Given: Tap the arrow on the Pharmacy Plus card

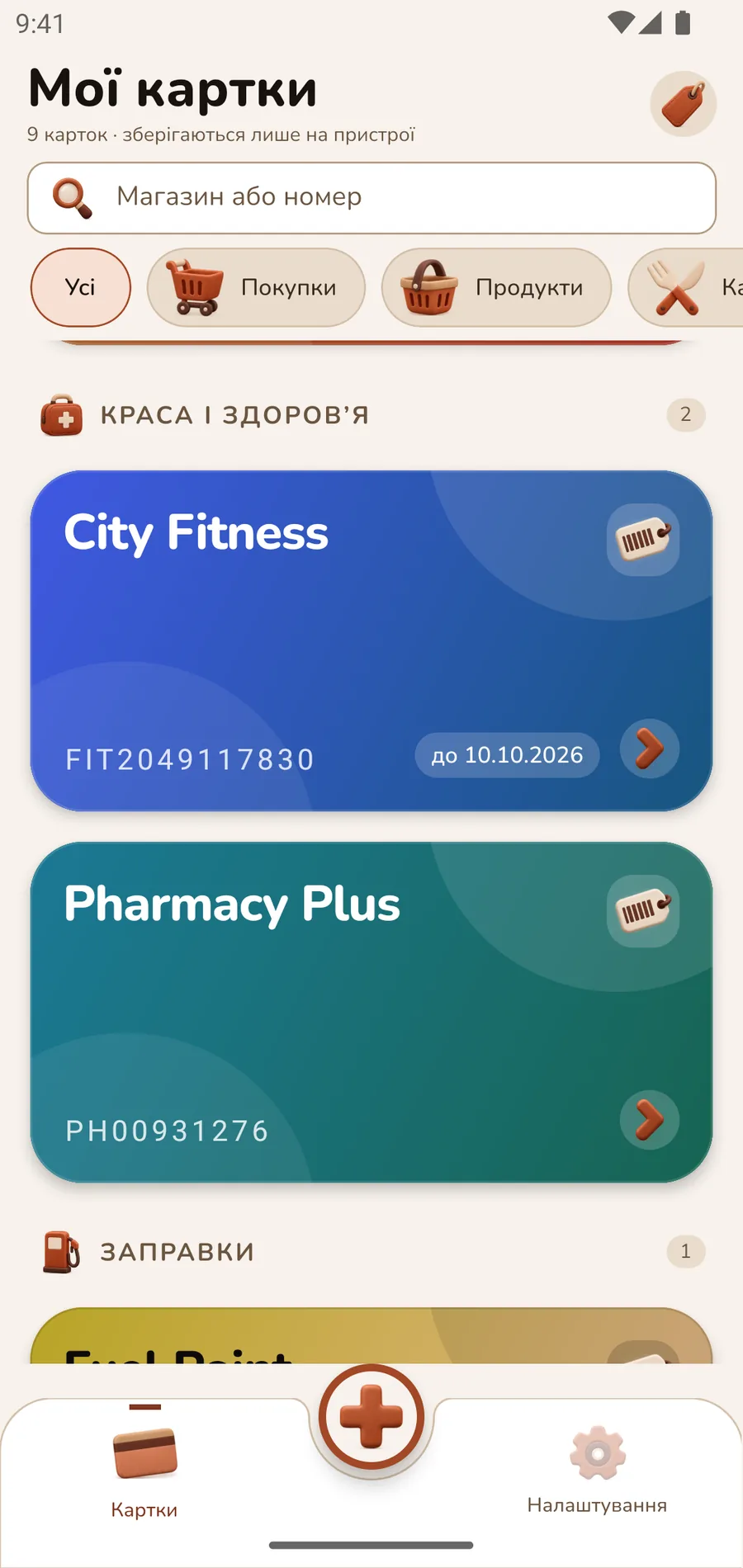Looking at the screenshot, I should pyautogui.click(x=650, y=1120).
